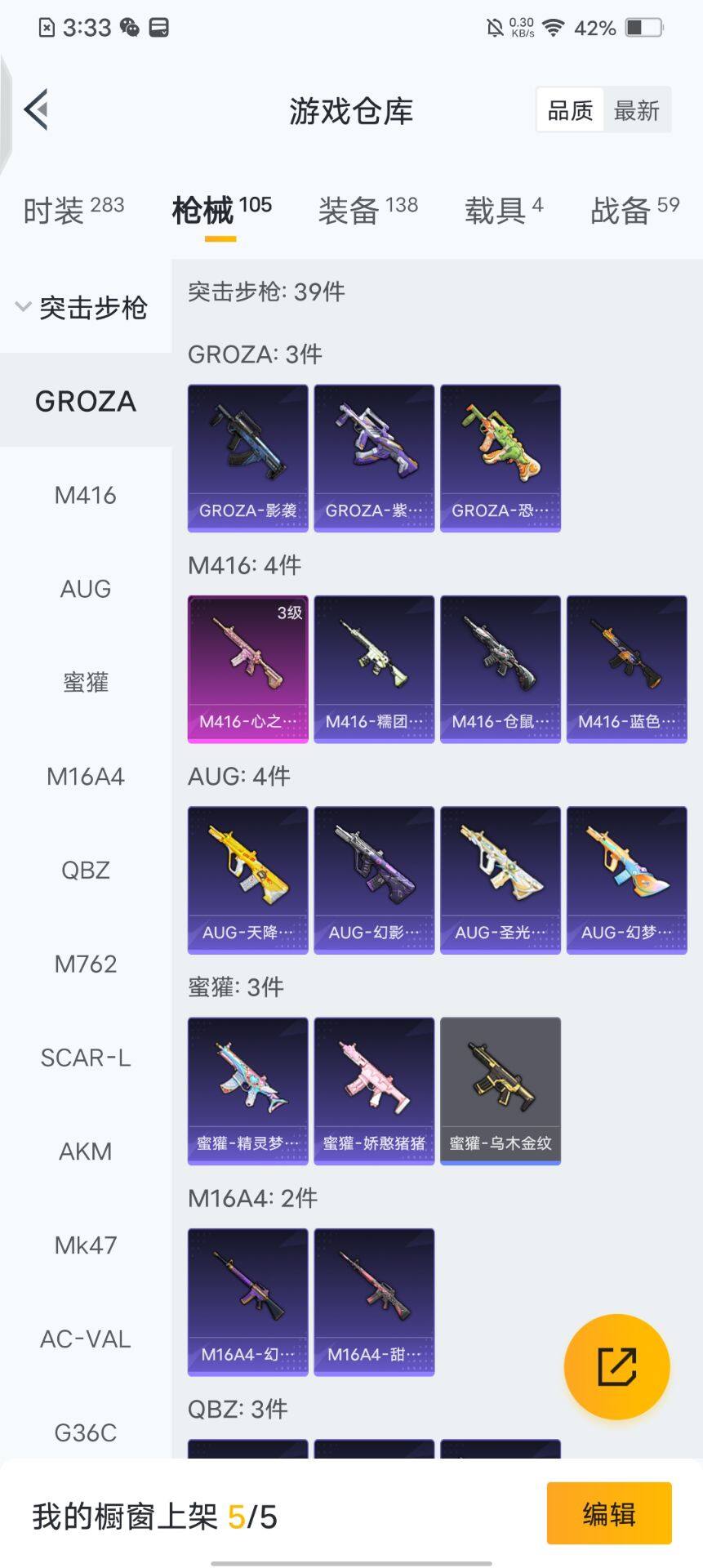Jump to 蜜獾 in the sidebar
This screenshot has height=1568, width=703.
tap(86, 683)
